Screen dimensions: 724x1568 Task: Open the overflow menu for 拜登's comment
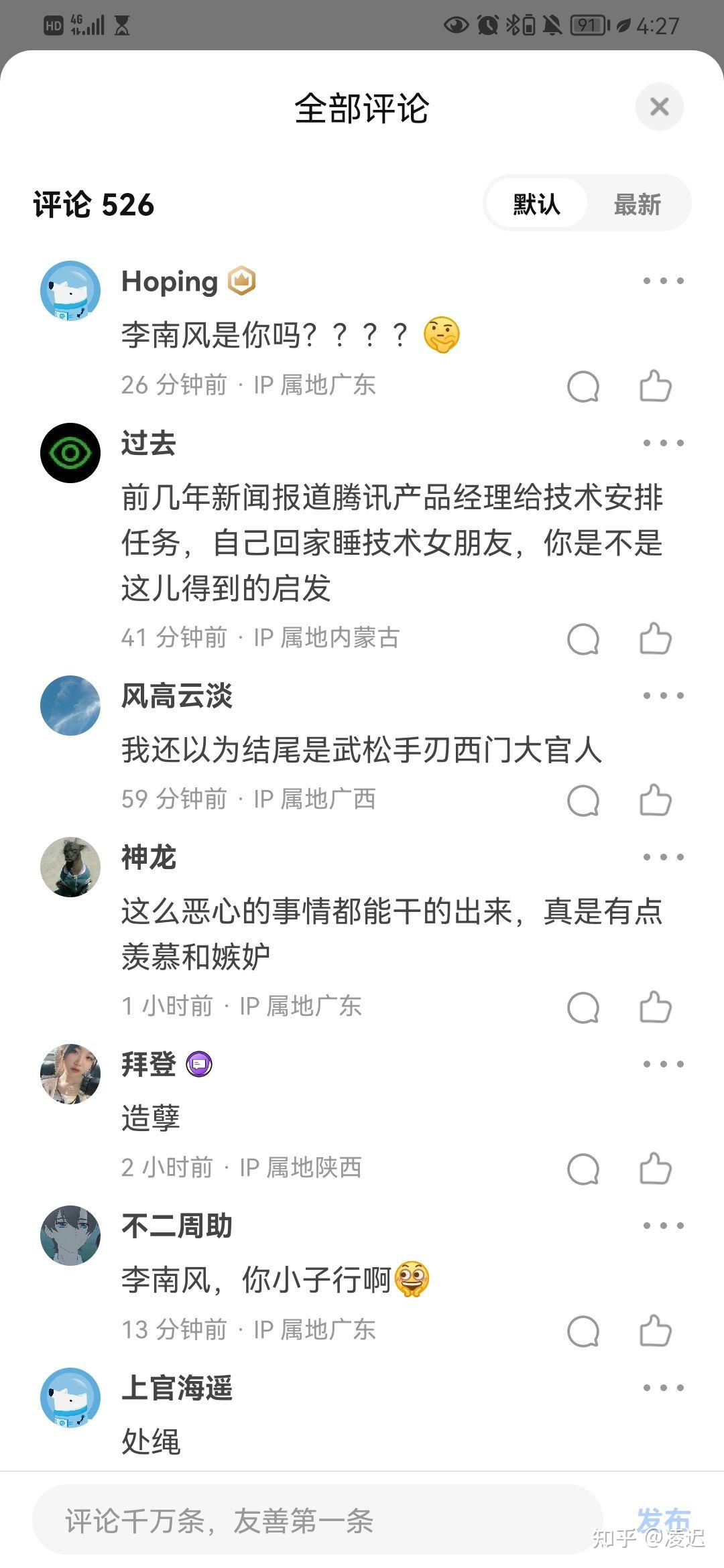point(663,1064)
